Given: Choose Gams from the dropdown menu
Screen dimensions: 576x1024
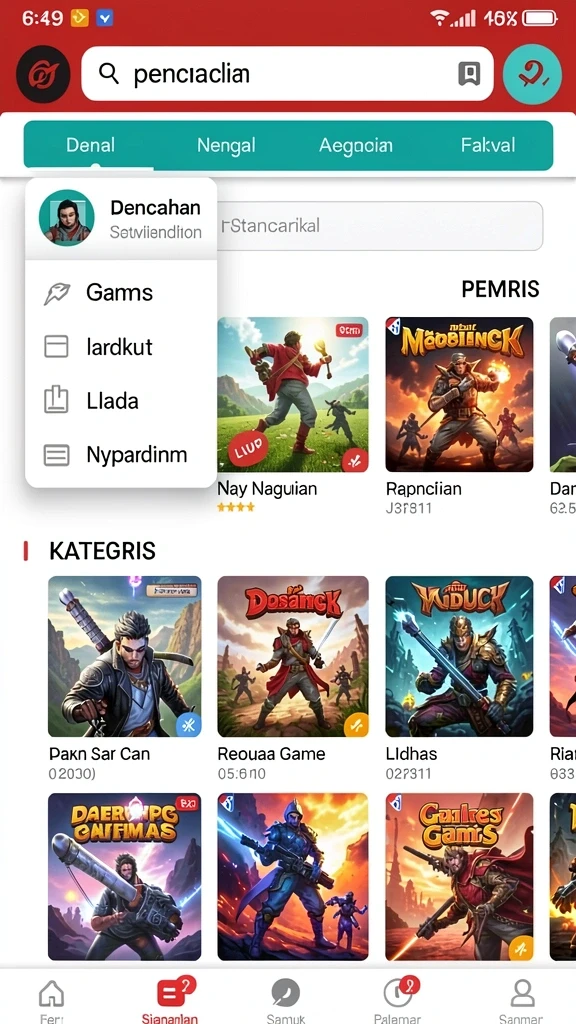Looking at the screenshot, I should tap(121, 293).
